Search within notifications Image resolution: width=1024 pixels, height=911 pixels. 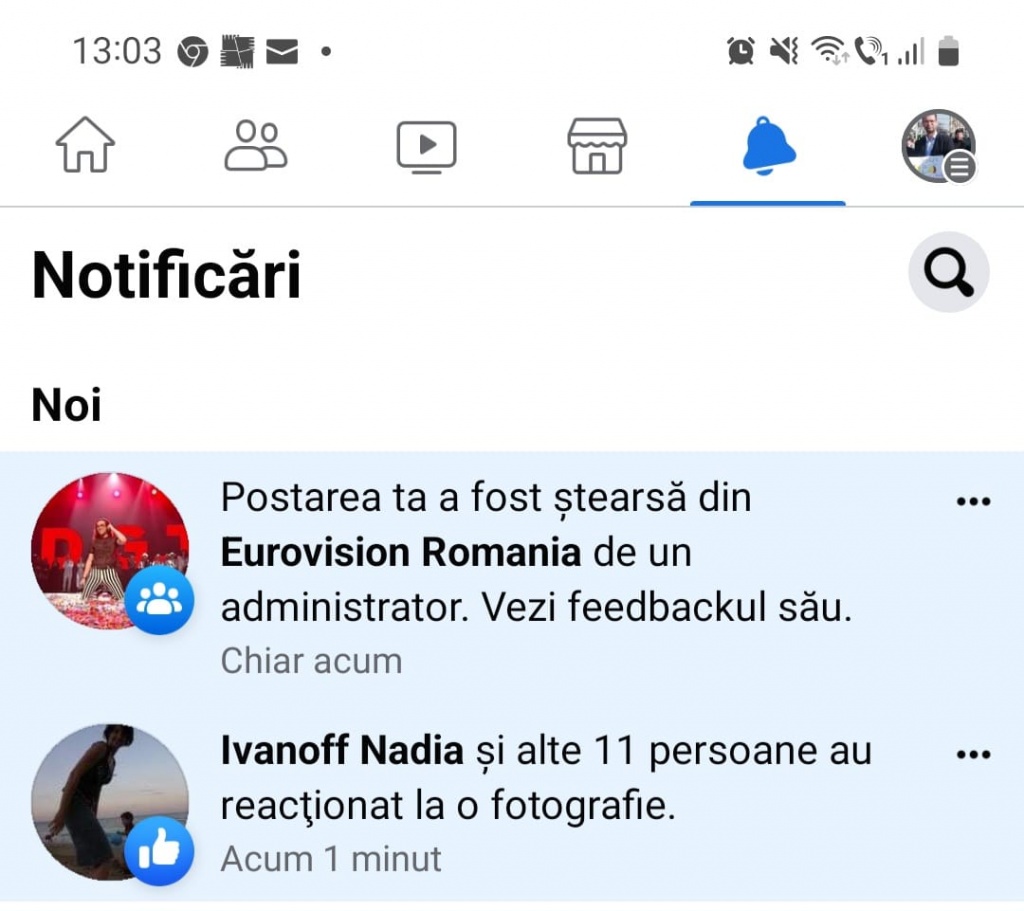coord(948,272)
